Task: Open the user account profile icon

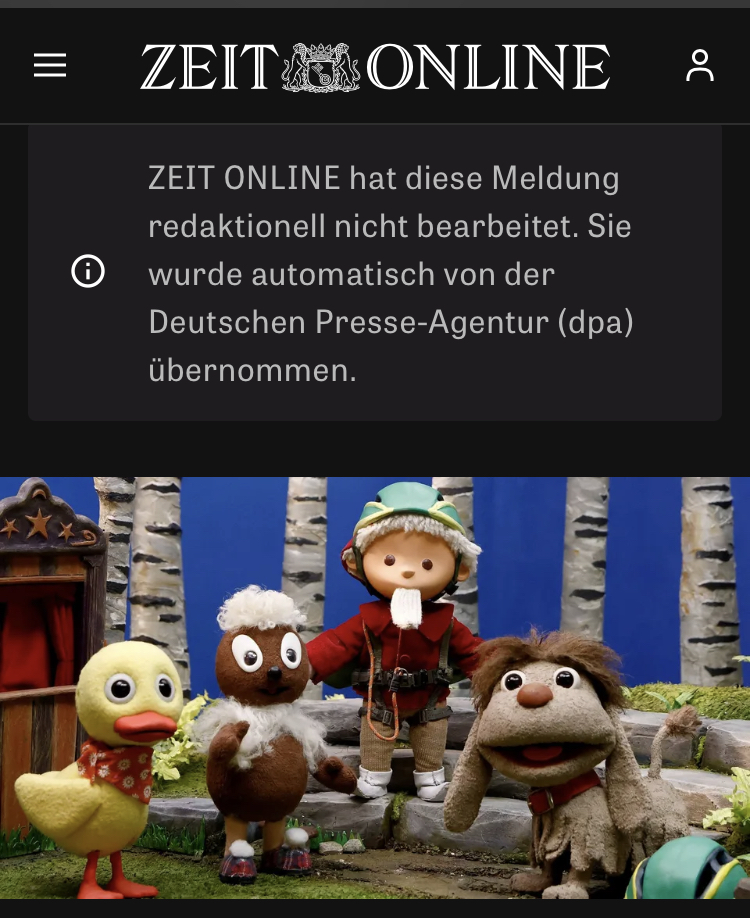Action: [x=699, y=66]
